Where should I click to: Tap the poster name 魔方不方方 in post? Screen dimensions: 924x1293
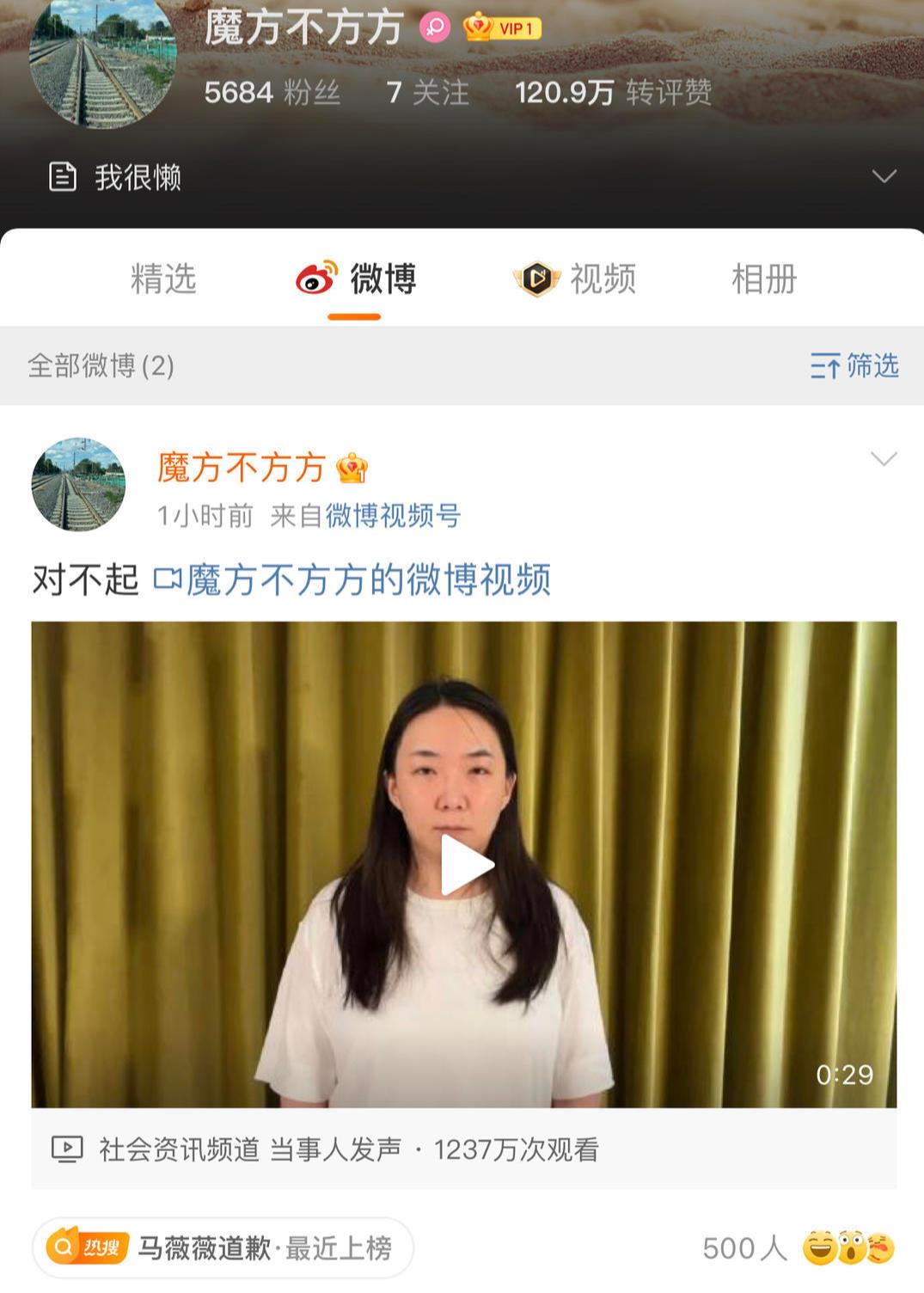pos(242,469)
